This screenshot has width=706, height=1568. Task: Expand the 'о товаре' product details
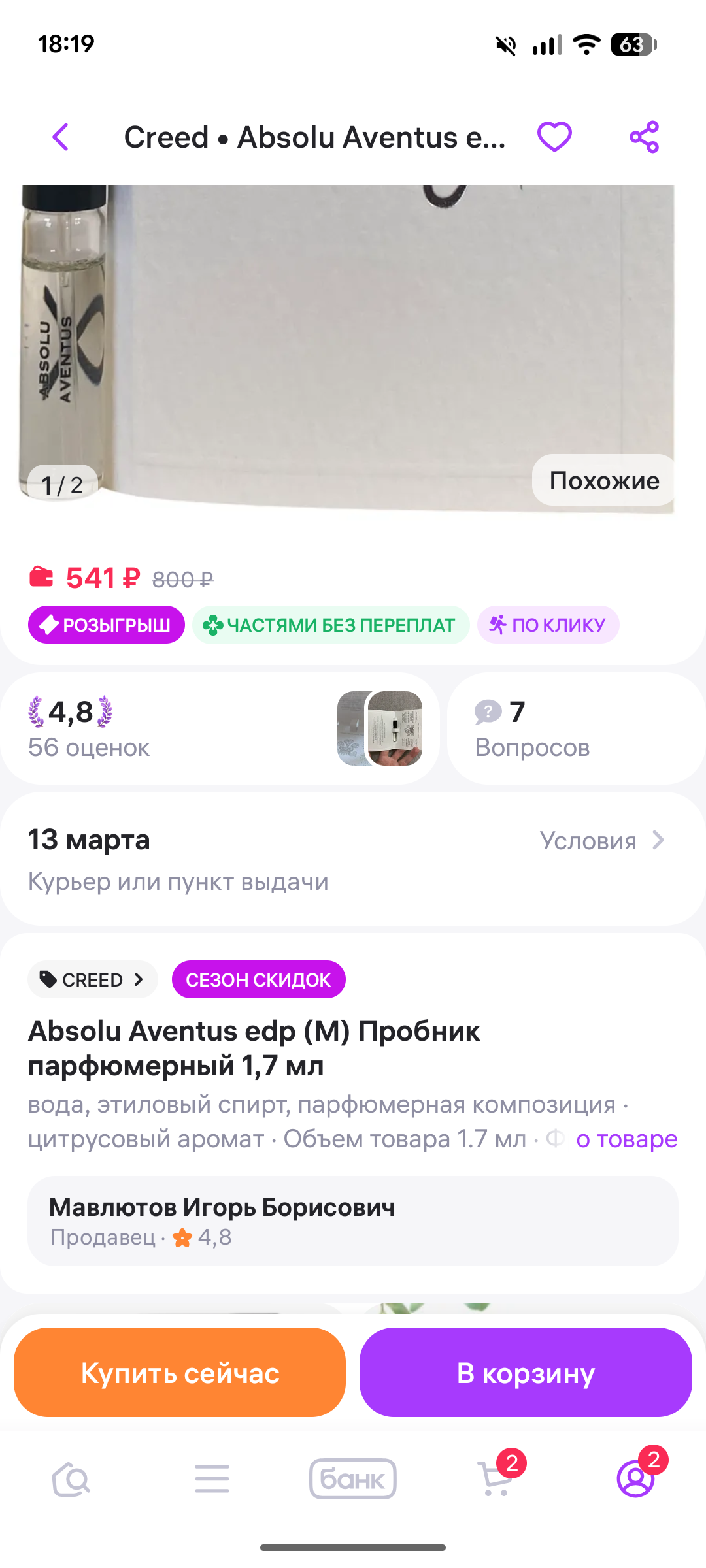coord(626,1139)
